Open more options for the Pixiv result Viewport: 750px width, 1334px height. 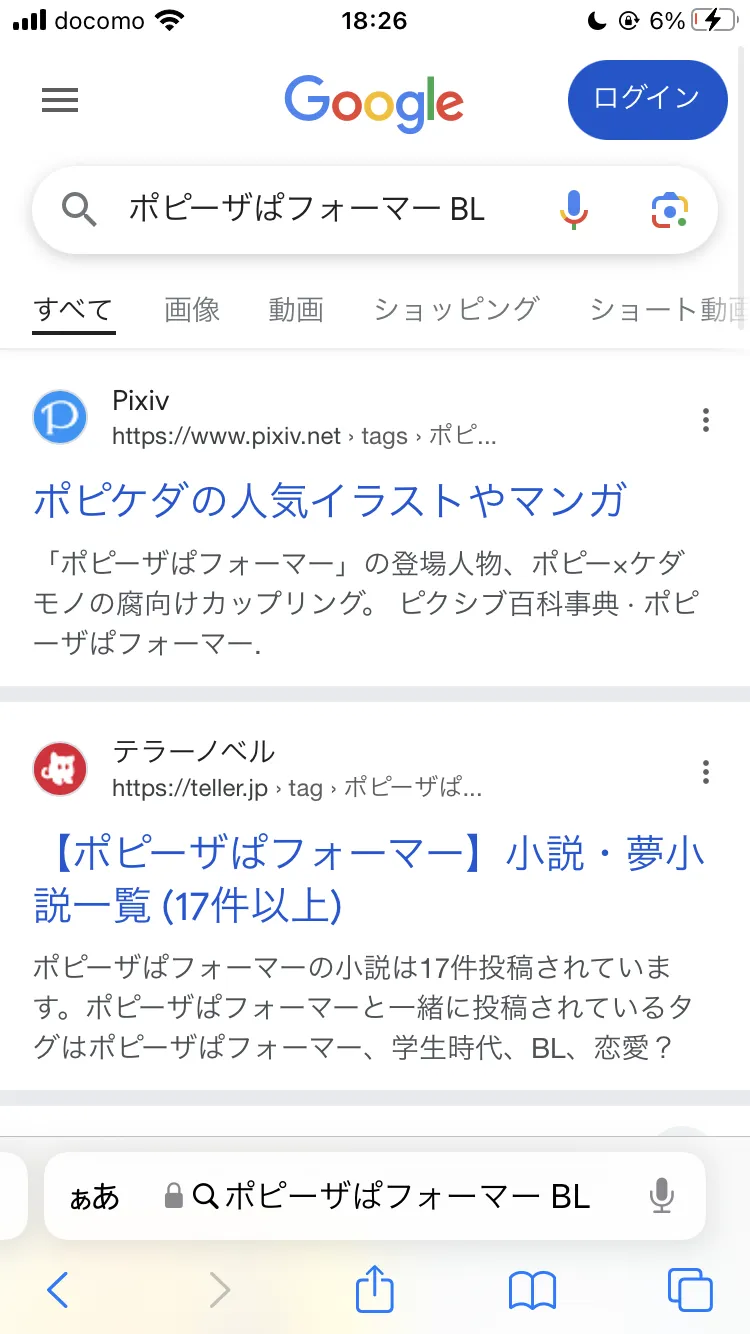pyautogui.click(x=706, y=420)
